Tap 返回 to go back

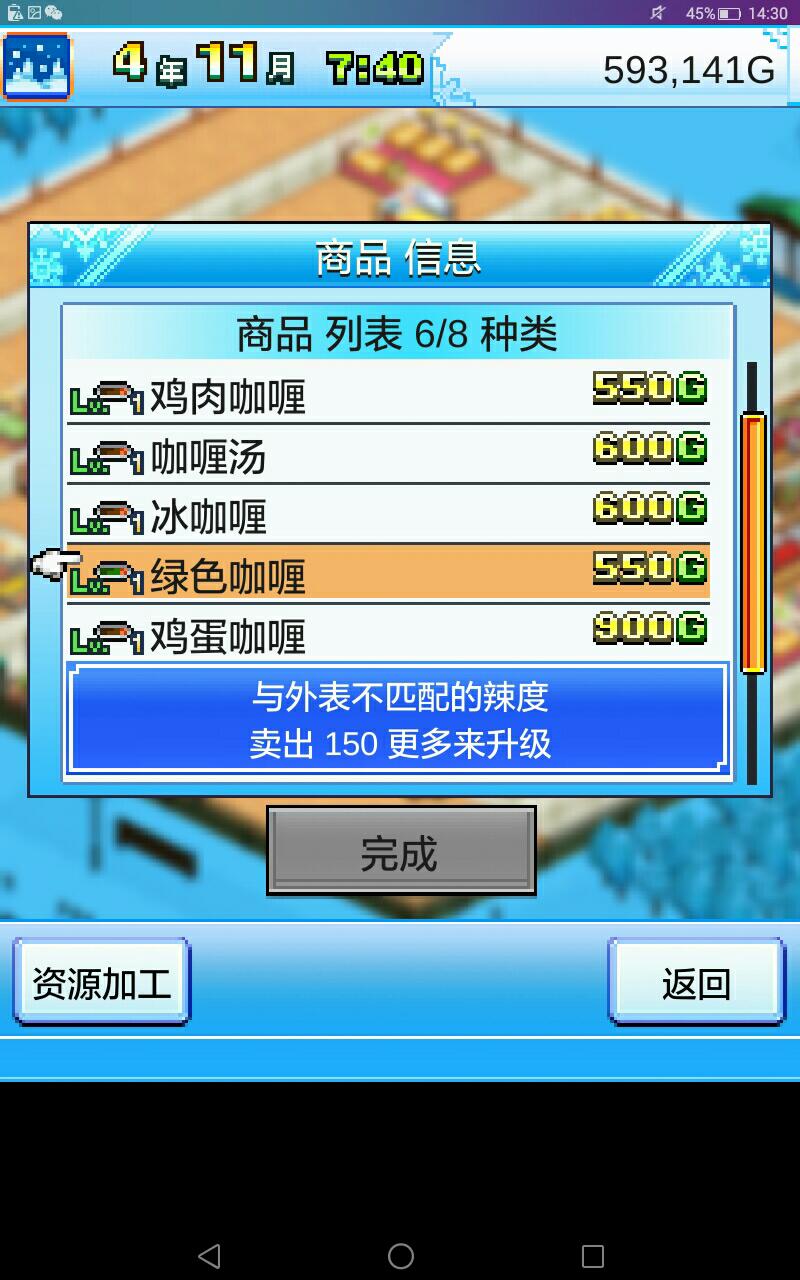pos(696,981)
